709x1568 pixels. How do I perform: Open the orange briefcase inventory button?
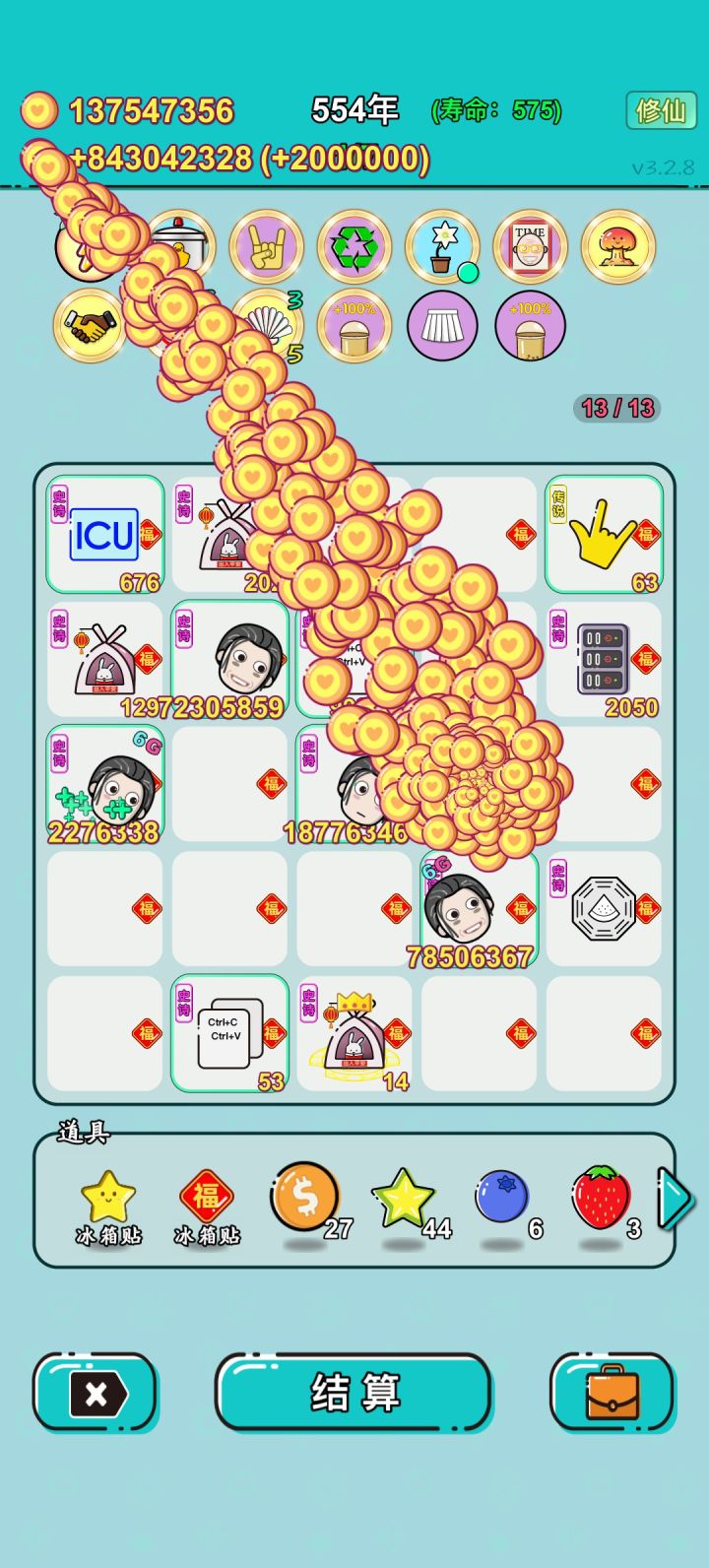click(x=612, y=1394)
